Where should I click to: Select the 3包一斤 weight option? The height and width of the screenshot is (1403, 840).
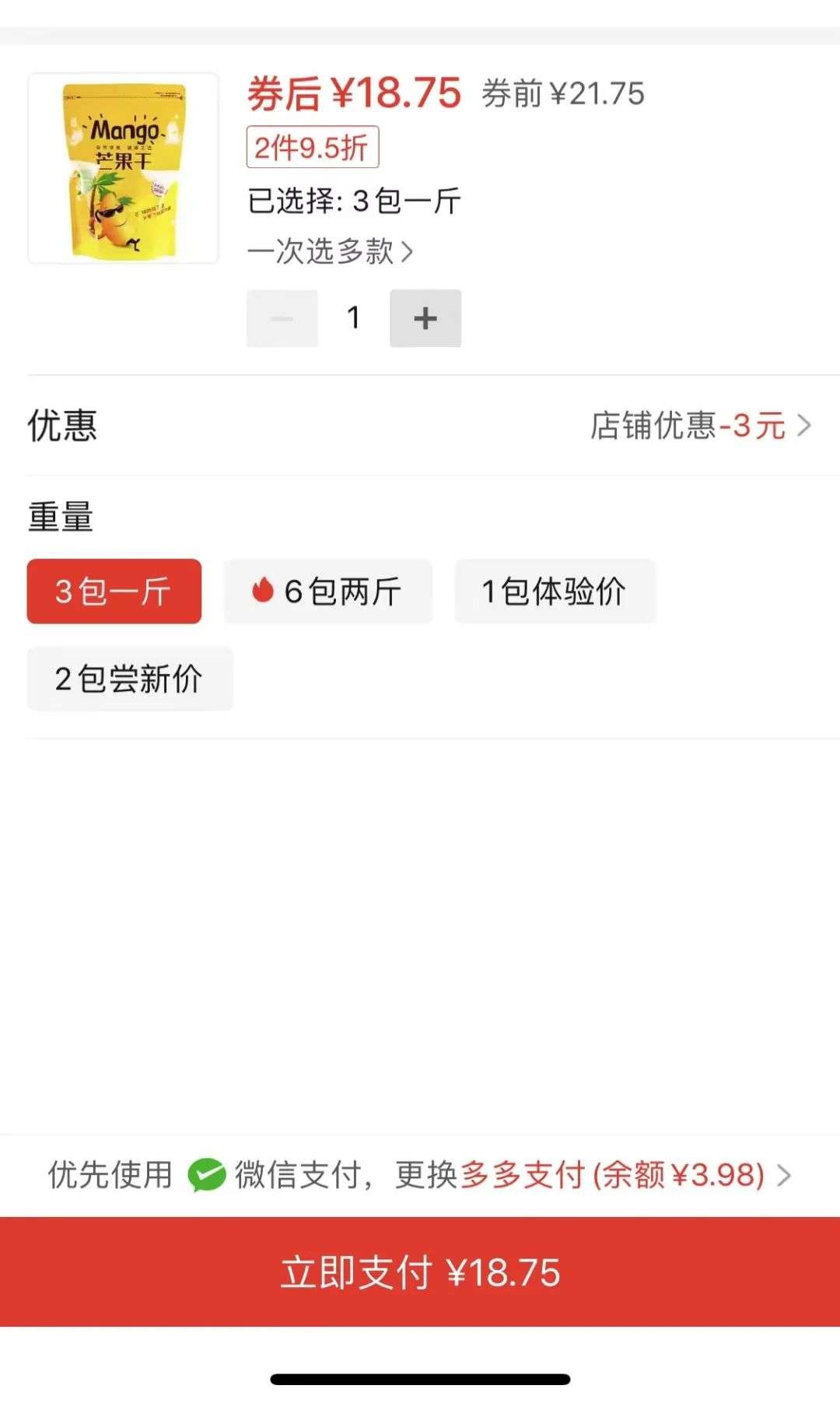(114, 591)
